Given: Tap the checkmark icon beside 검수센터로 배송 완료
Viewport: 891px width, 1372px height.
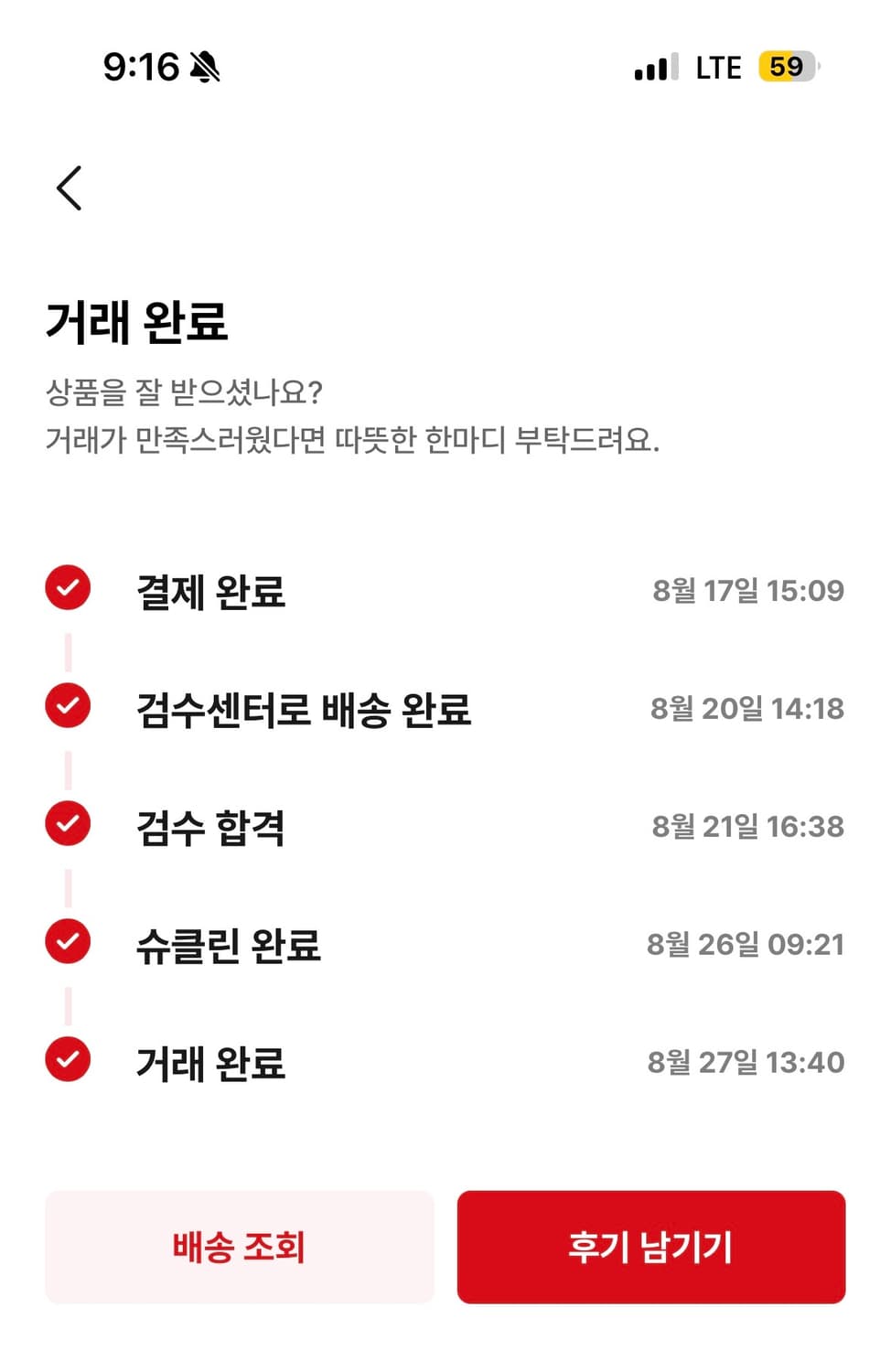Looking at the screenshot, I should point(66,708).
